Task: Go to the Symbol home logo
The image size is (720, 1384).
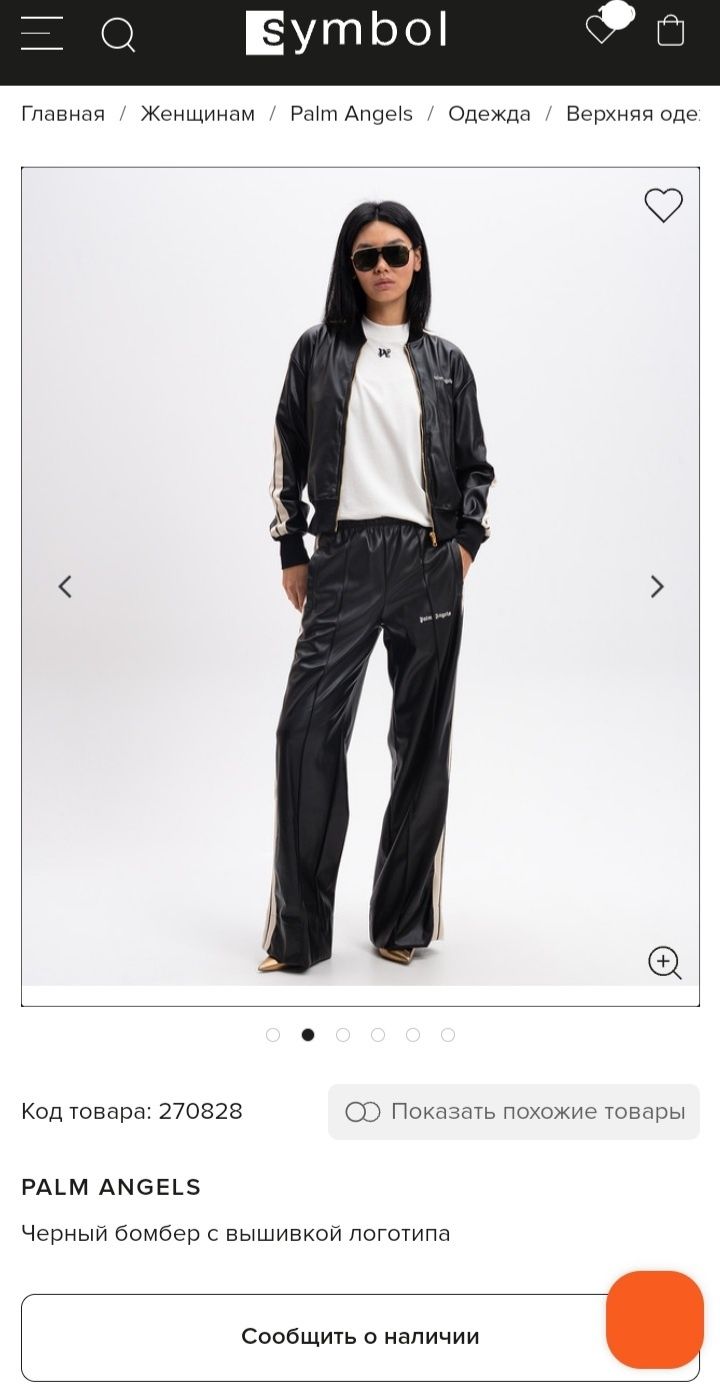Action: tap(346, 32)
